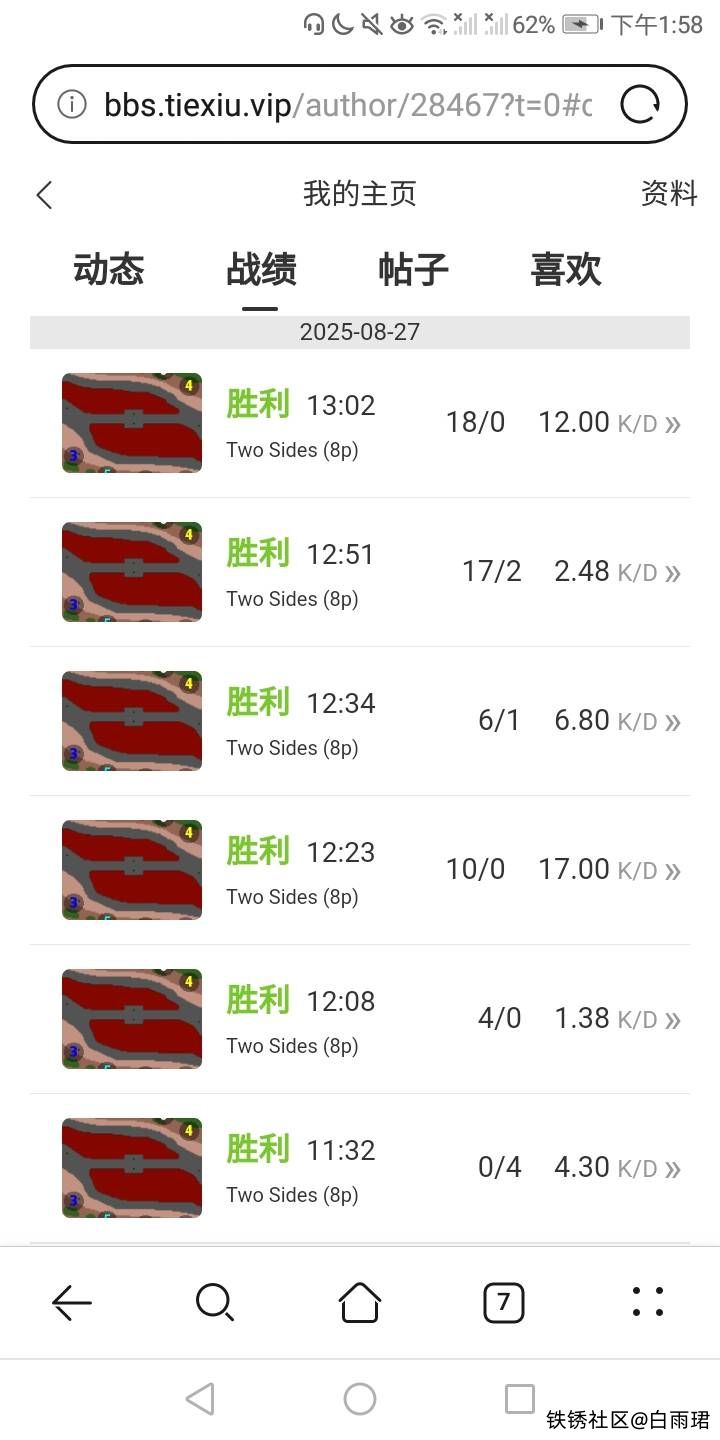Open browser search from the bottom toolbar

pos(215,1302)
